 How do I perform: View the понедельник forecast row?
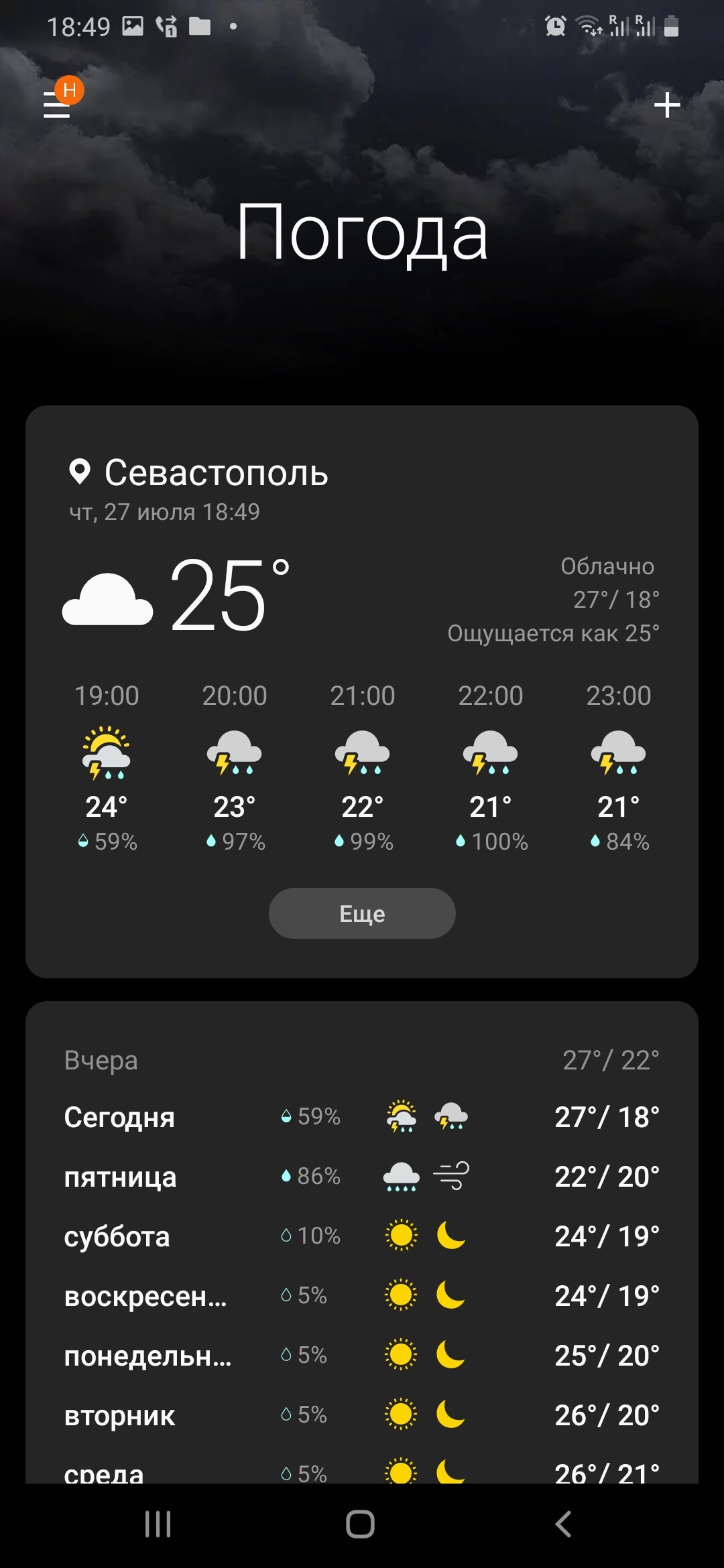[361, 1356]
